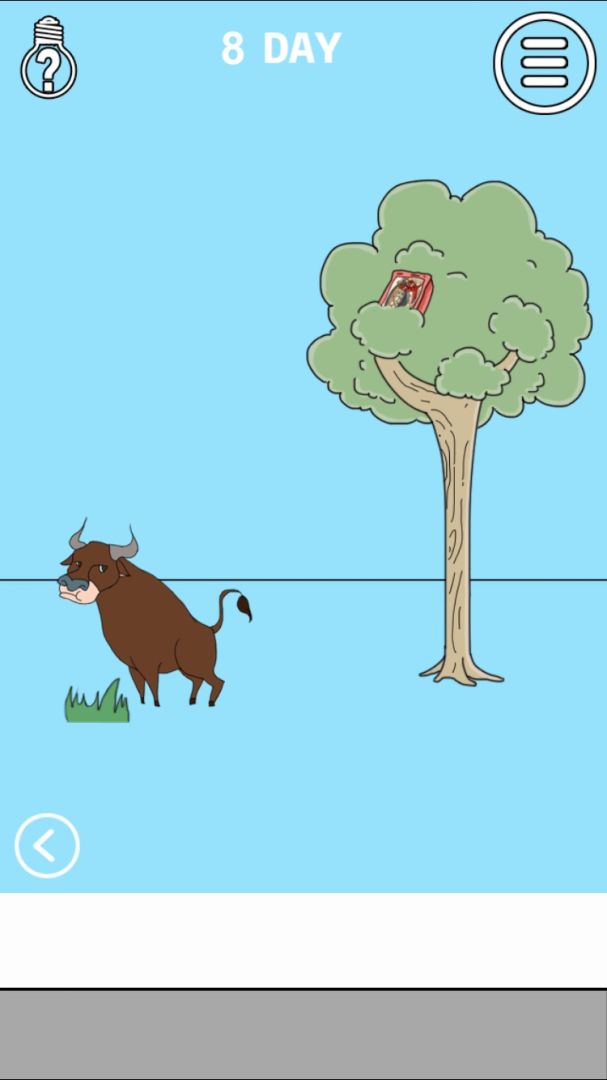Tap the red item in the tree
This screenshot has height=1080, width=607.
pos(406,291)
